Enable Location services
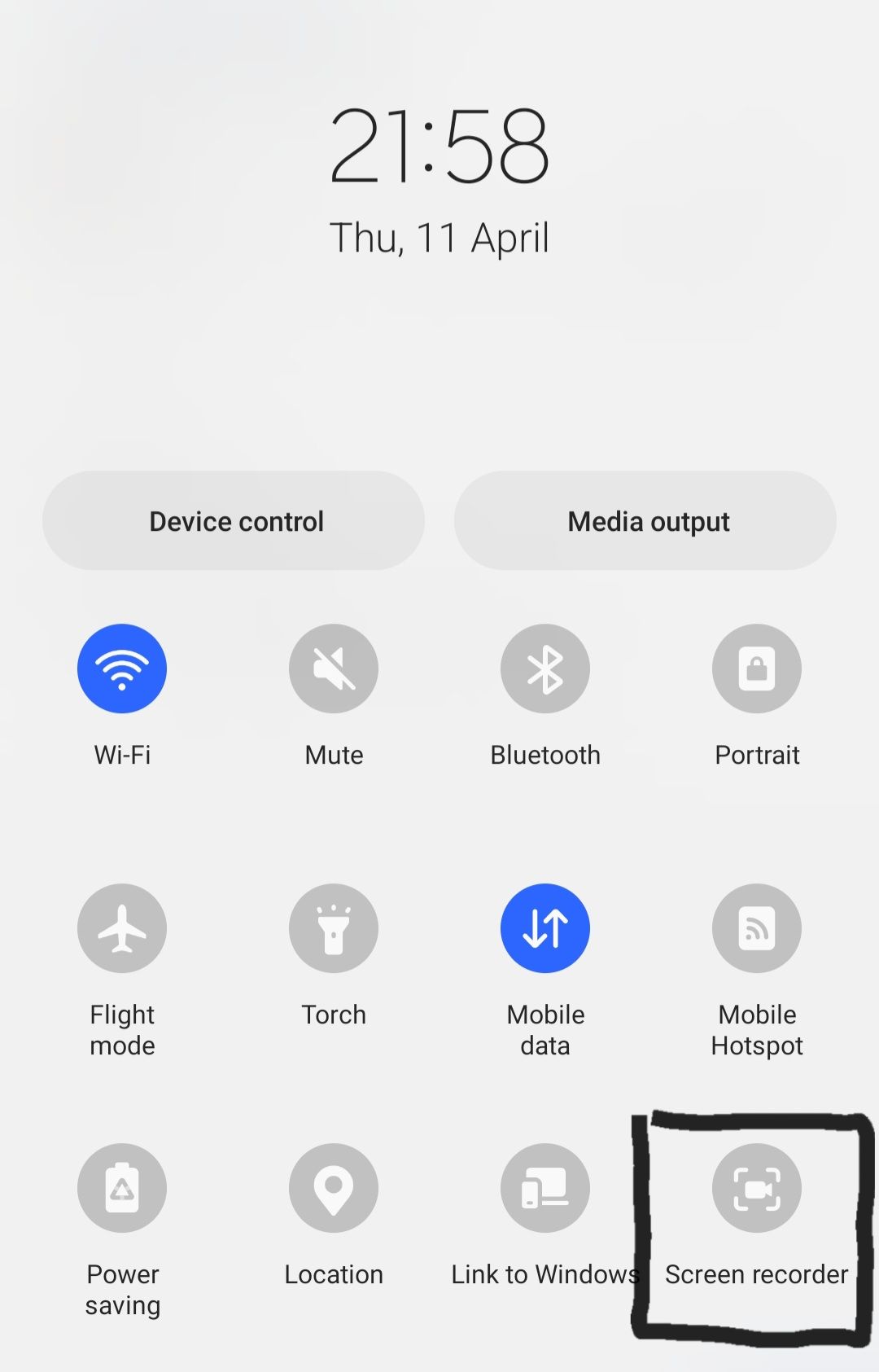Viewport: 879px width, 1372px height. (334, 1188)
